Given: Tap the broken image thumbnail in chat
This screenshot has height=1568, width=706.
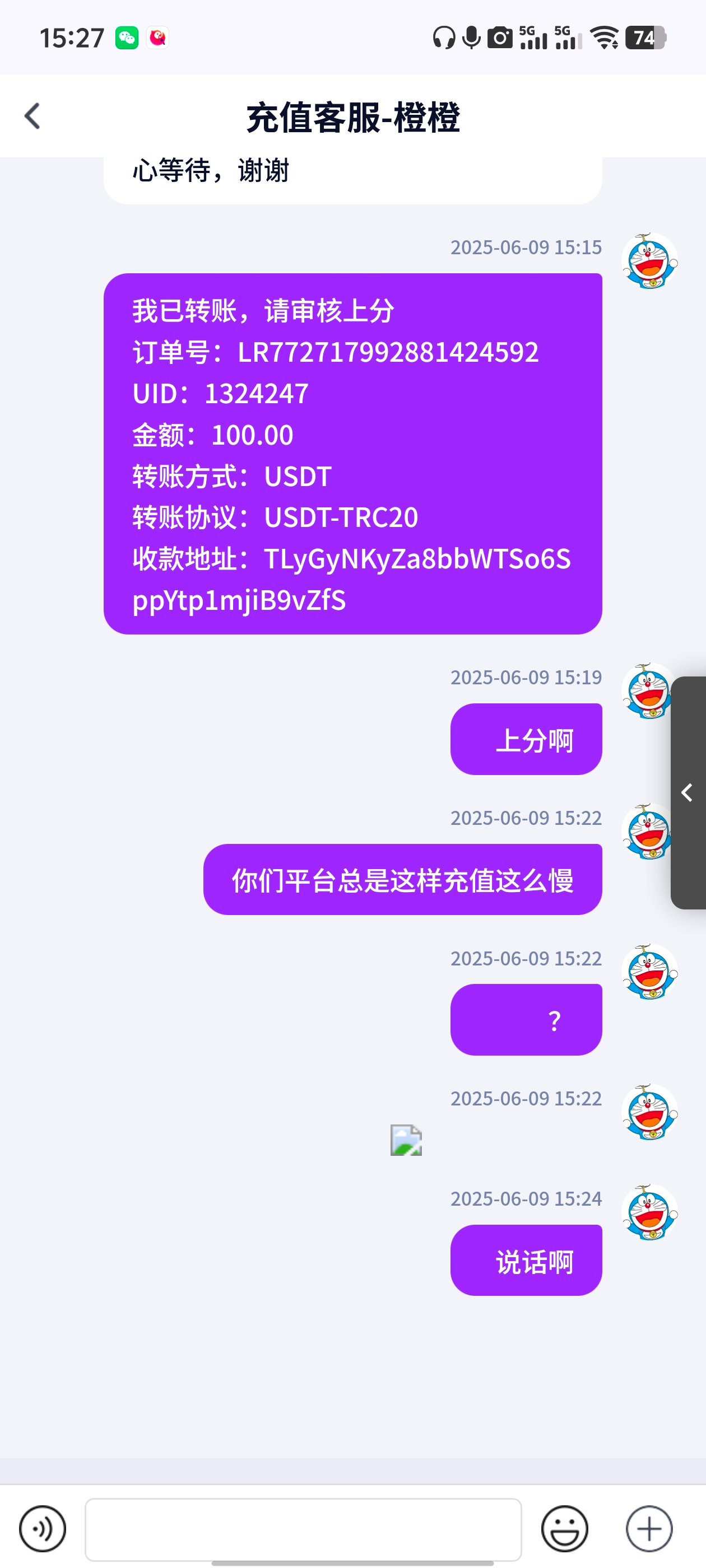Looking at the screenshot, I should [406, 1141].
